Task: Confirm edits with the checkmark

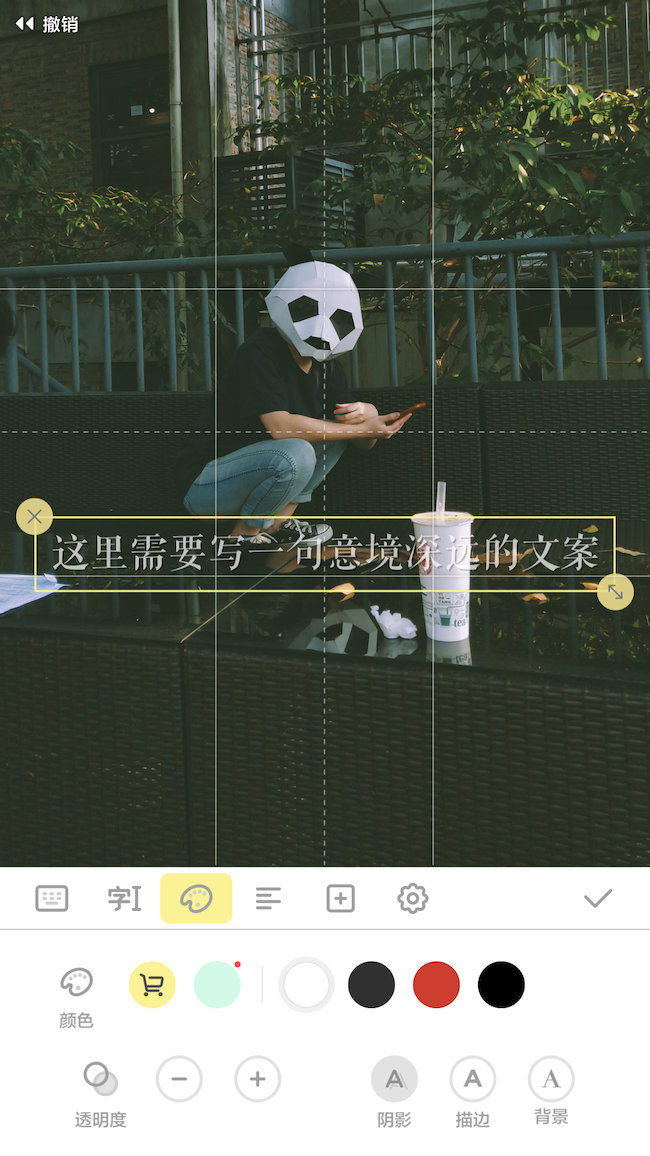Action: [x=597, y=898]
